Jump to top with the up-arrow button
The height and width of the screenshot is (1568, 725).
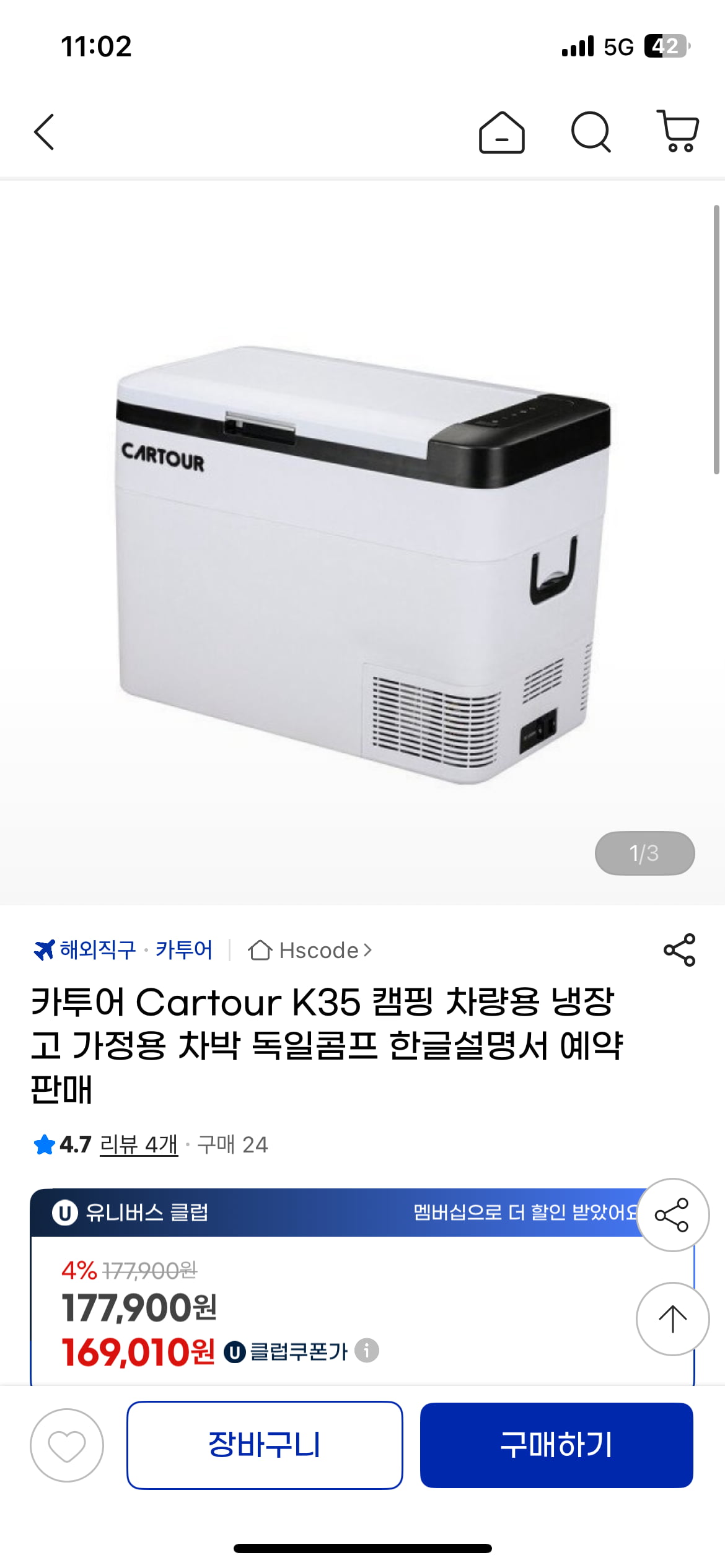pyautogui.click(x=672, y=1319)
